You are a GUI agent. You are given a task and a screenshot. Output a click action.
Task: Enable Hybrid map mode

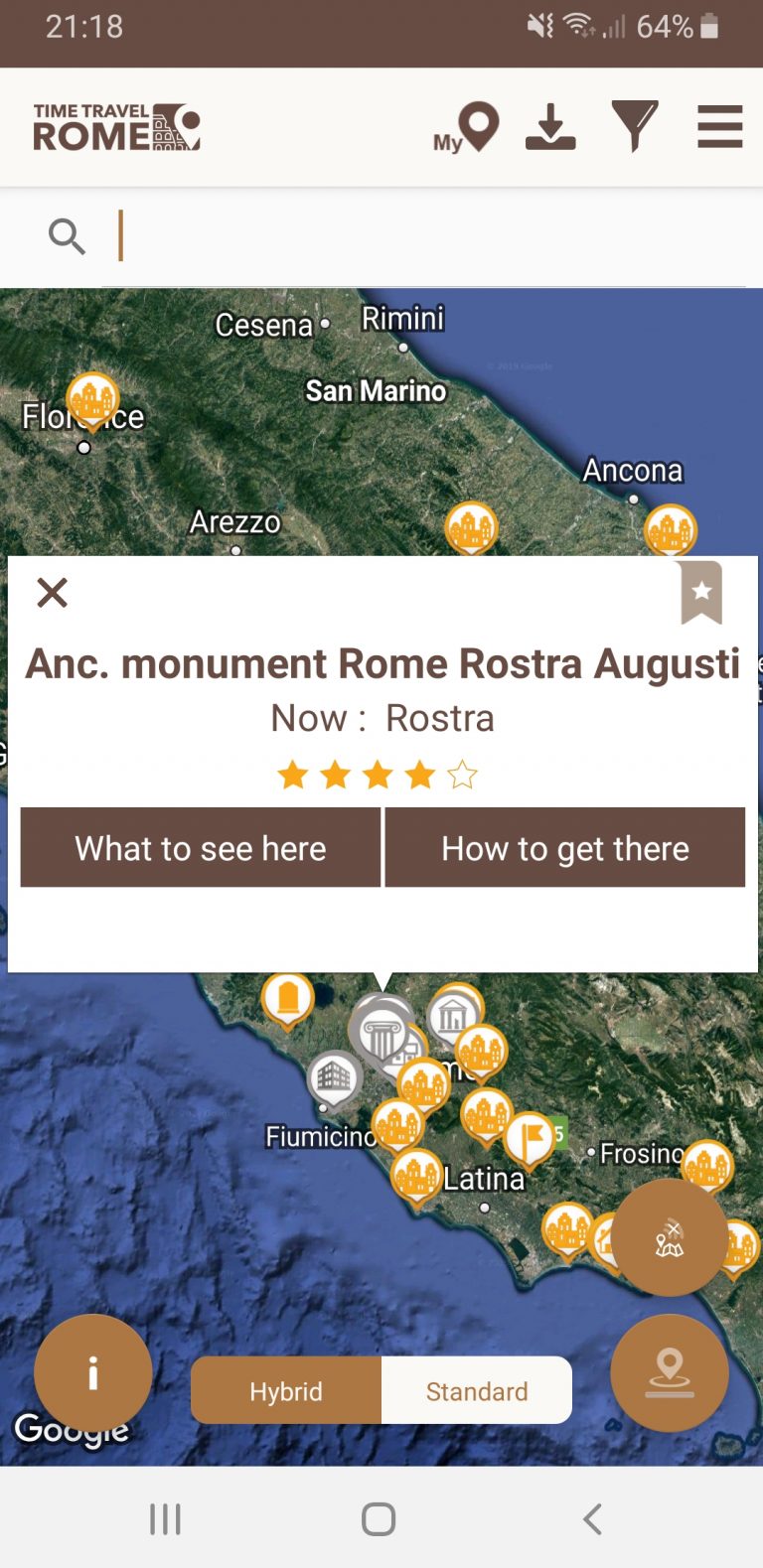[285, 1390]
